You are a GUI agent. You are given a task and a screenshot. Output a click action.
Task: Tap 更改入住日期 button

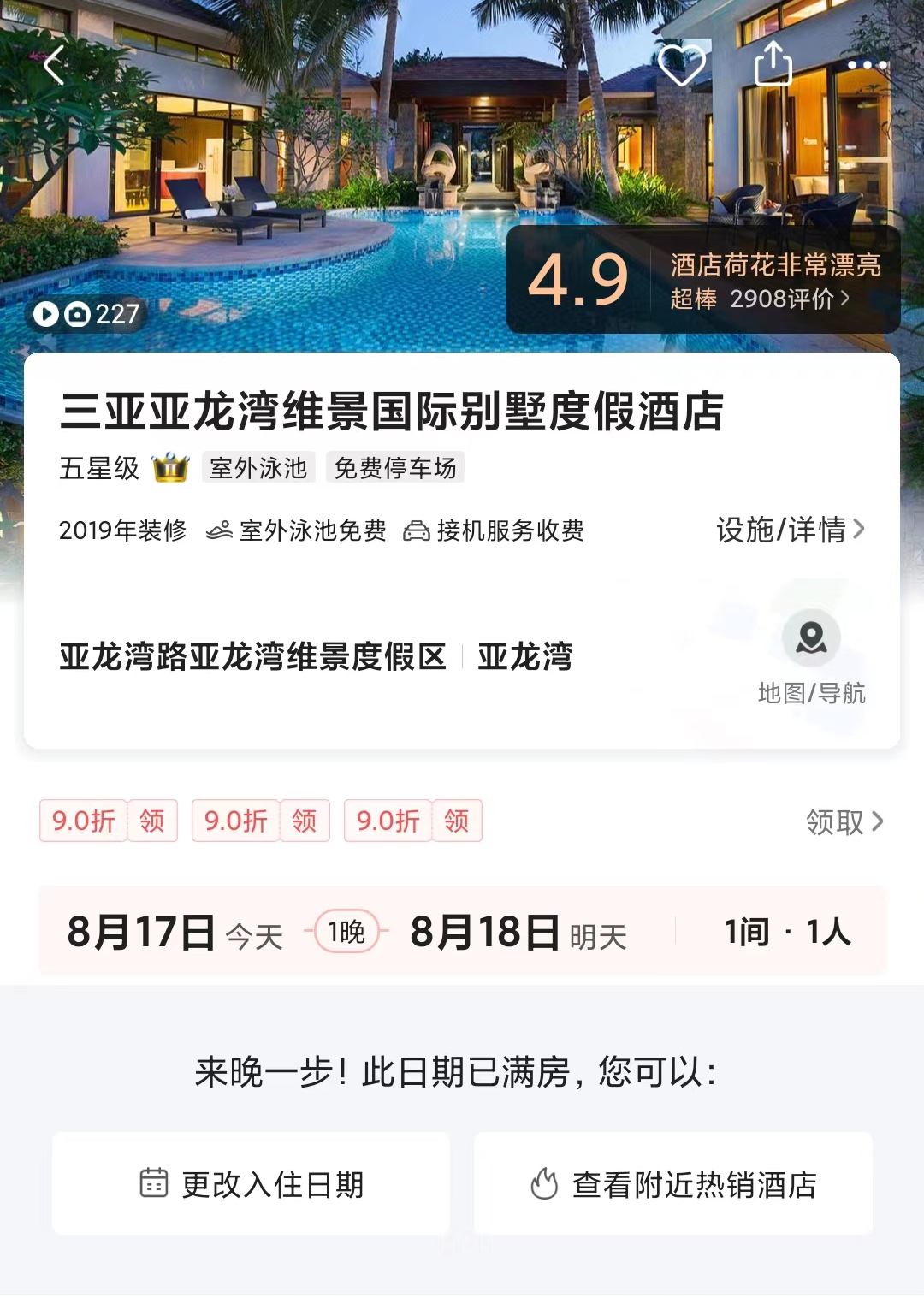252,1184
